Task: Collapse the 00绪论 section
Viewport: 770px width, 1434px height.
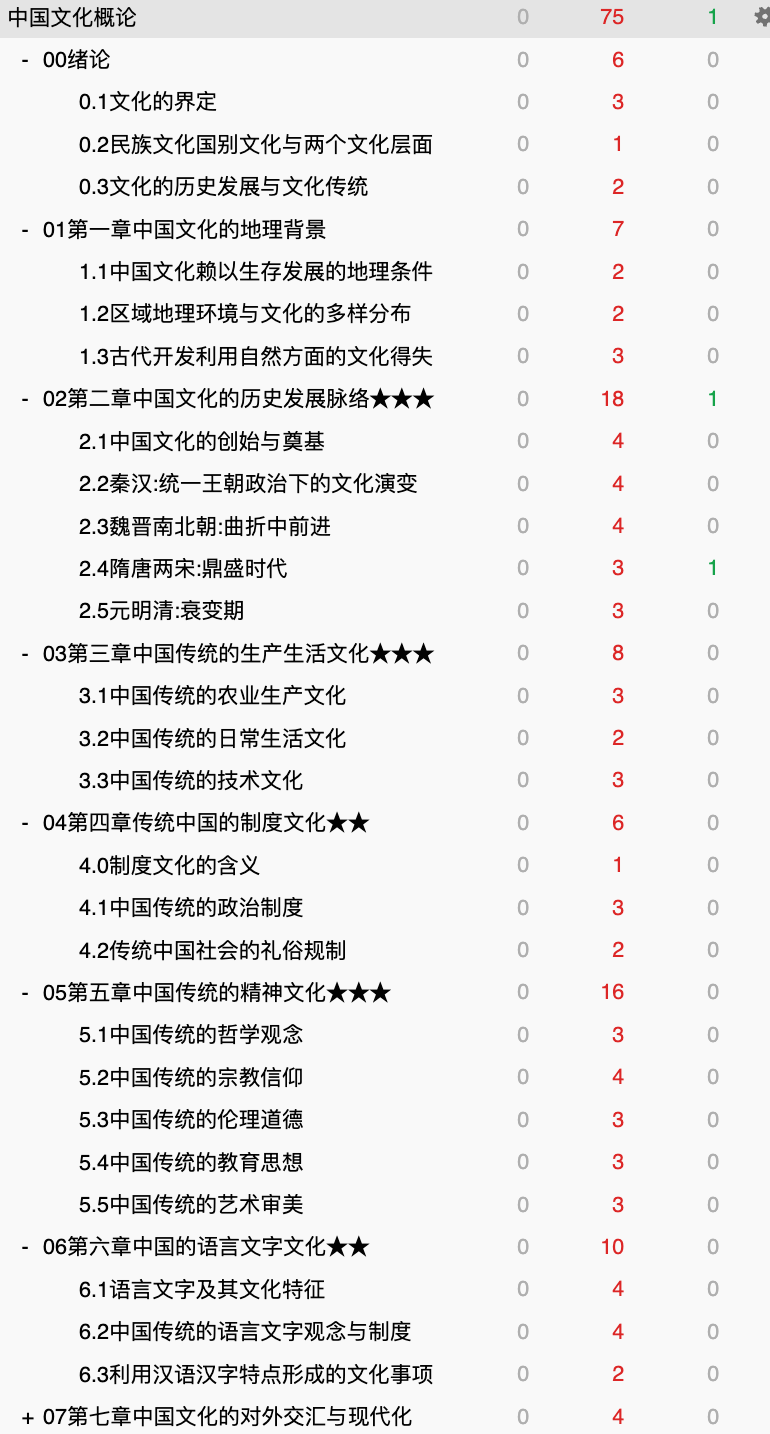Action: tap(26, 60)
